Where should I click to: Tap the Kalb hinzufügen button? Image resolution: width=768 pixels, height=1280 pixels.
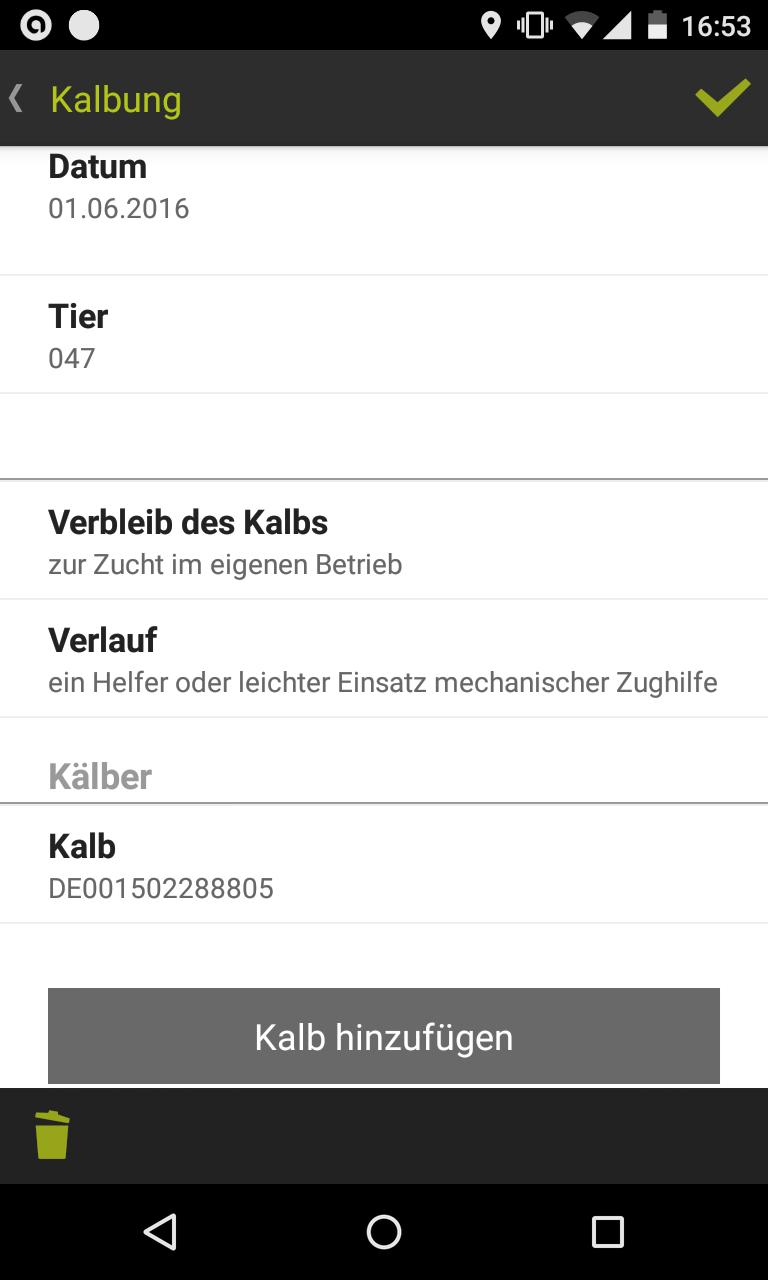pyautogui.click(x=384, y=1037)
